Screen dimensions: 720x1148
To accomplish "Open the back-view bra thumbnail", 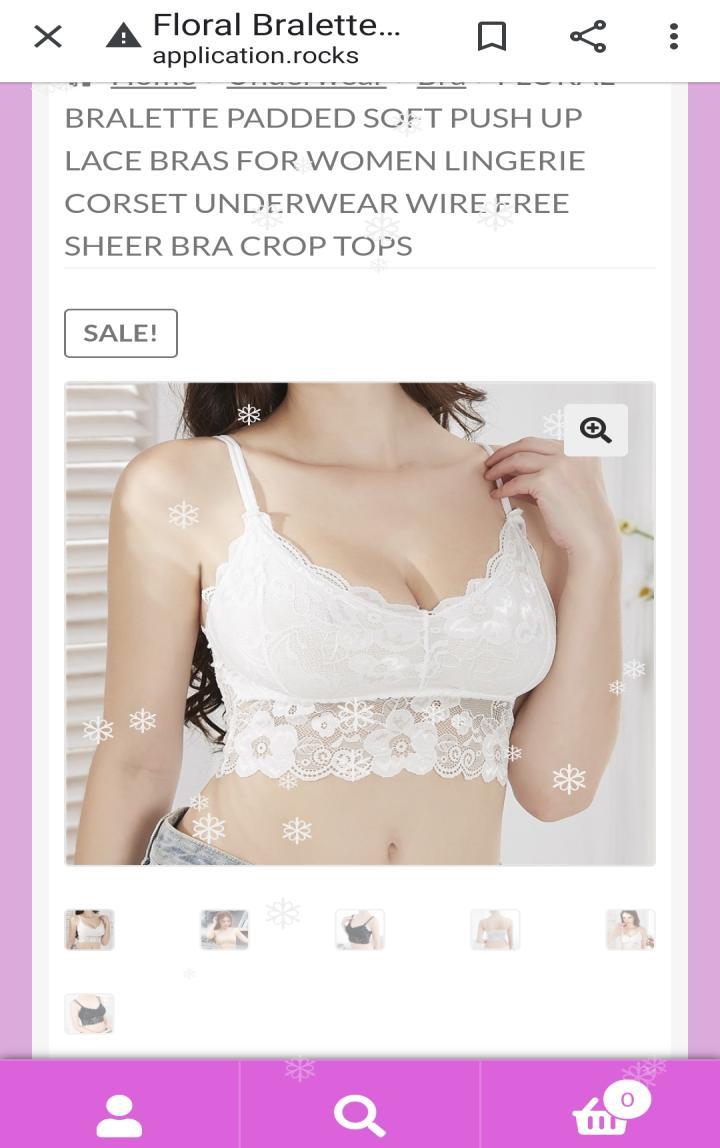I will 494,928.
